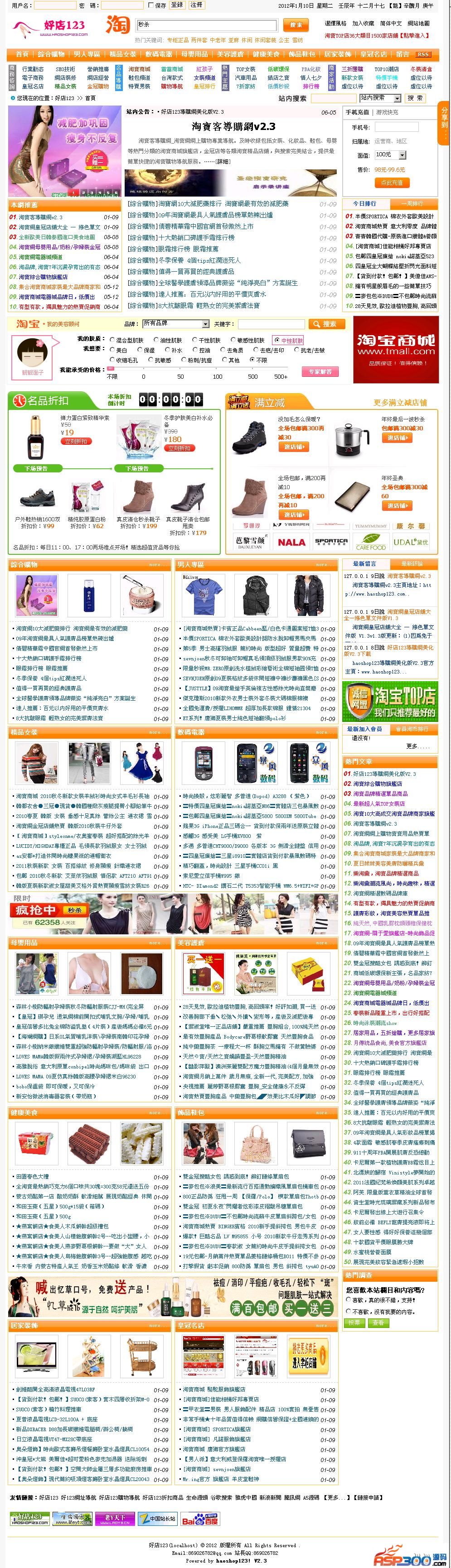Switch to the 一周排行 ranking tab

pyautogui.click(x=412, y=204)
